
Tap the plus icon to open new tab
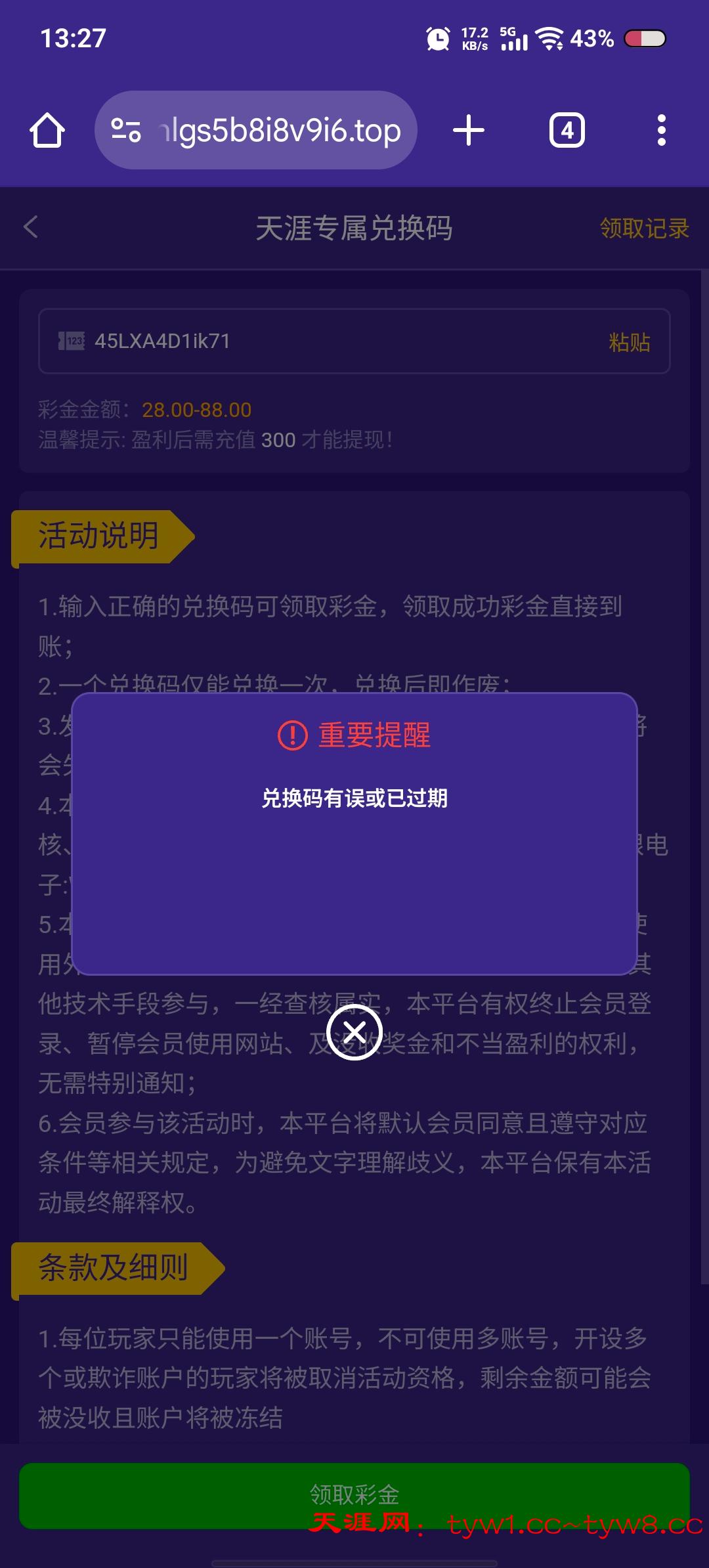[x=467, y=130]
